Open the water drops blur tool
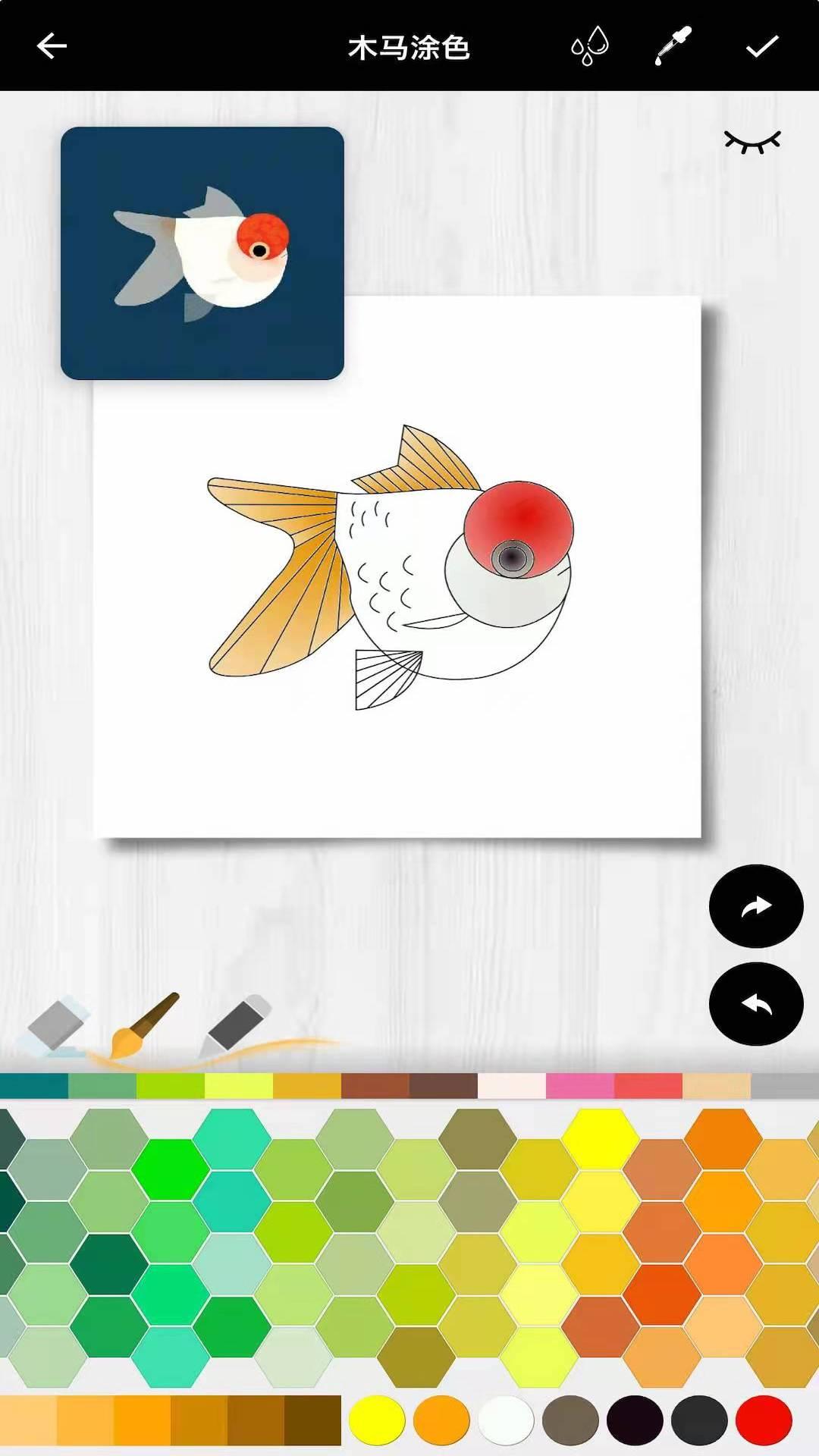The height and width of the screenshot is (1456, 819). coord(590,46)
